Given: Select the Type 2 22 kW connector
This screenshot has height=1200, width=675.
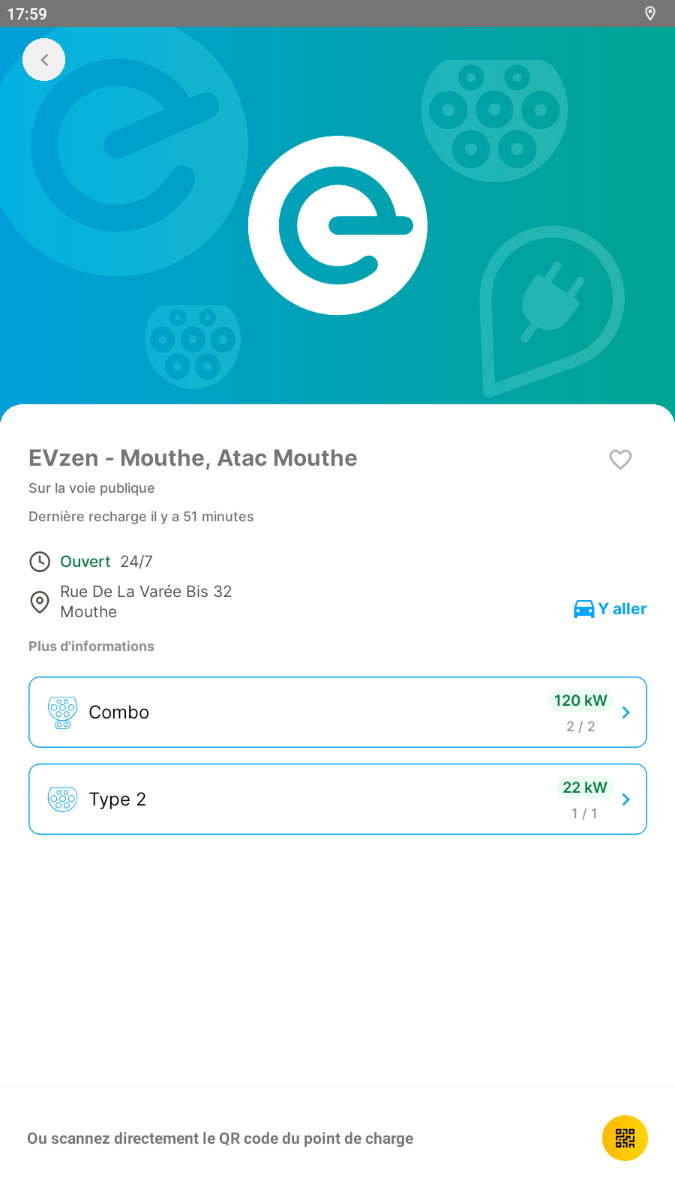Looking at the screenshot, I should 338,799.
